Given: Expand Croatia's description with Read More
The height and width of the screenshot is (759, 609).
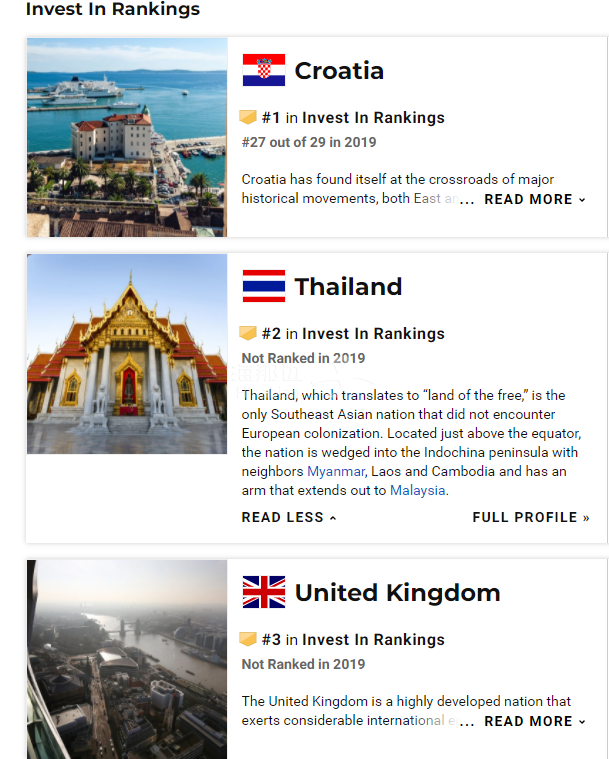Looking at the screenshot, I should pos(535,200).
